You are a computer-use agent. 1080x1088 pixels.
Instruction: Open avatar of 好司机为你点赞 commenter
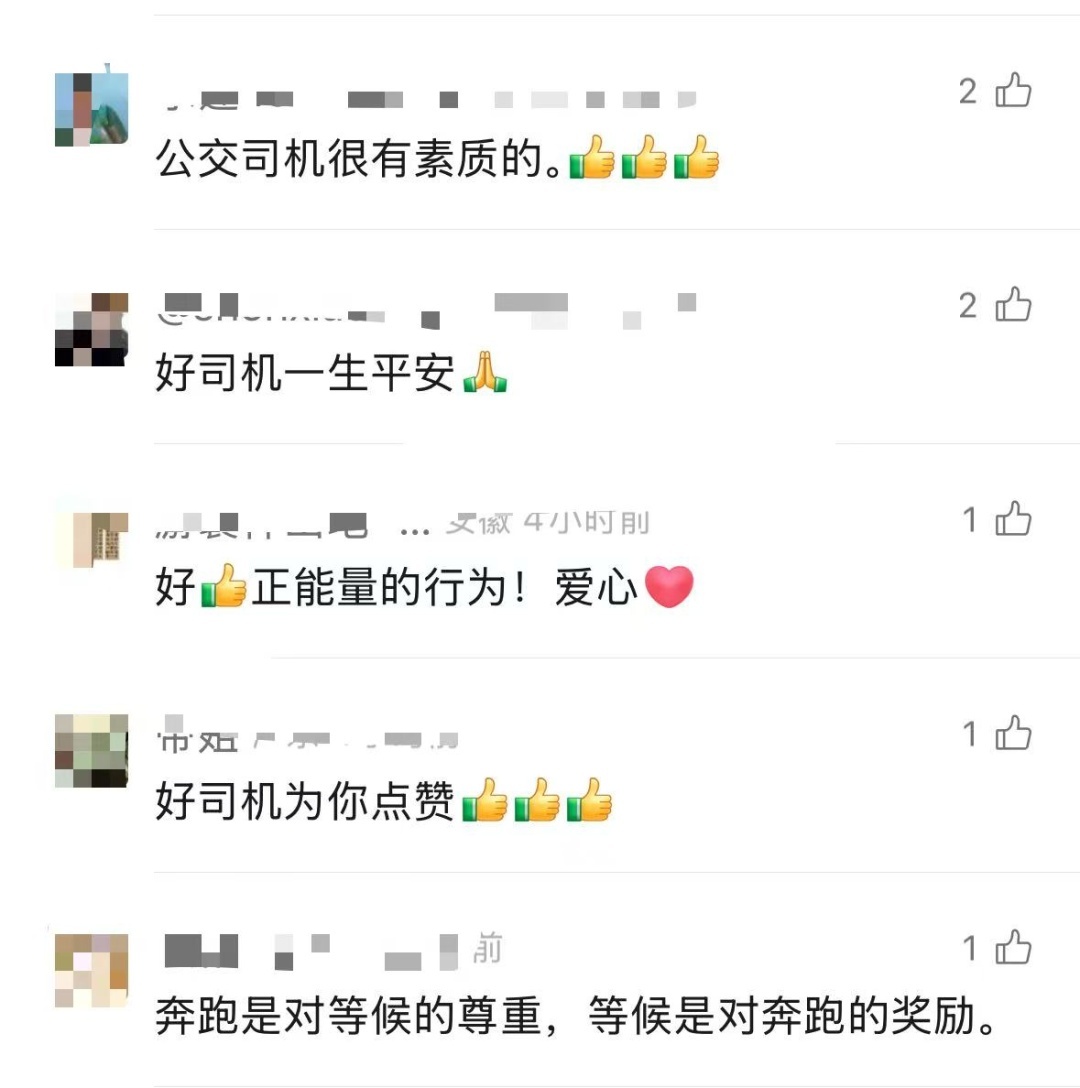pyautogui.click(x=91, y=750)
